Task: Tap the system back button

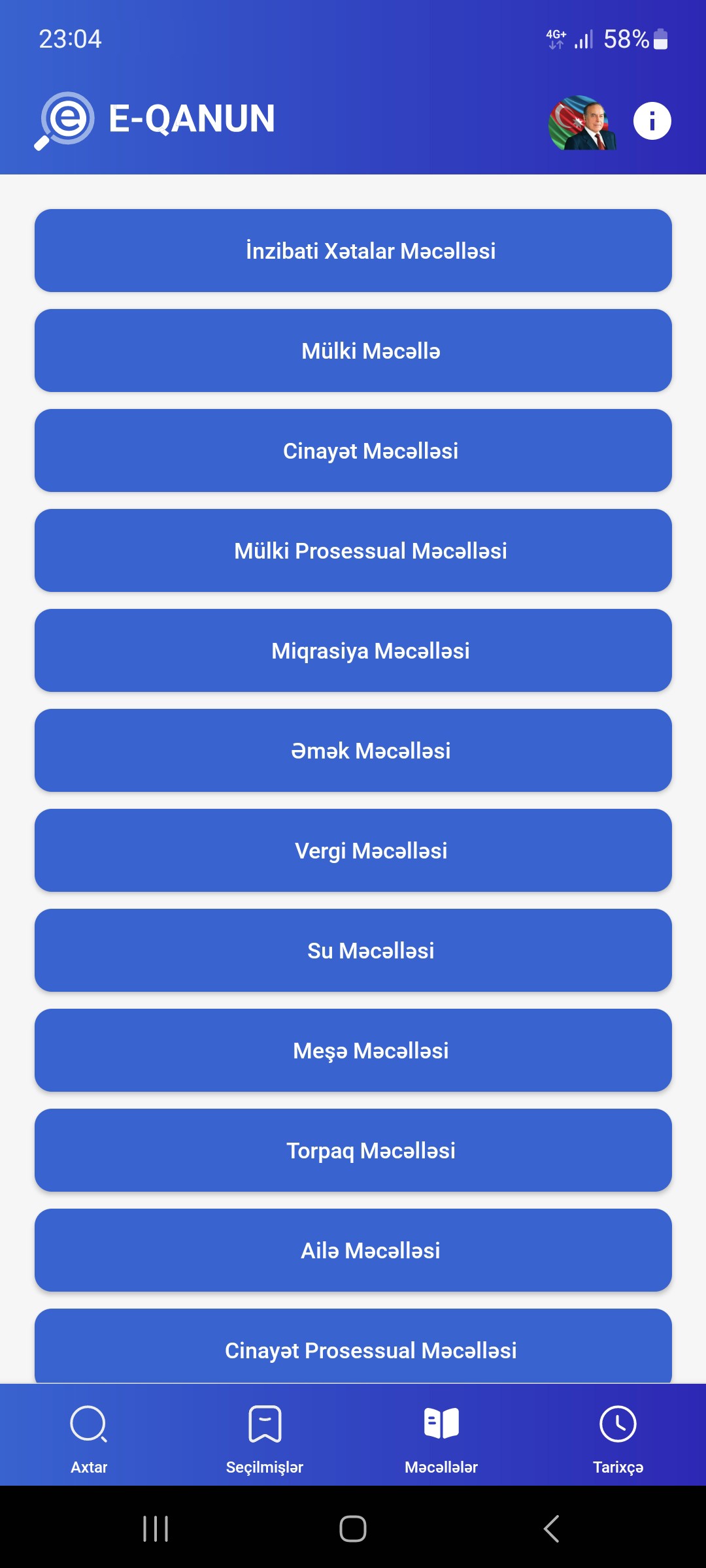Action: (551, 1529)
